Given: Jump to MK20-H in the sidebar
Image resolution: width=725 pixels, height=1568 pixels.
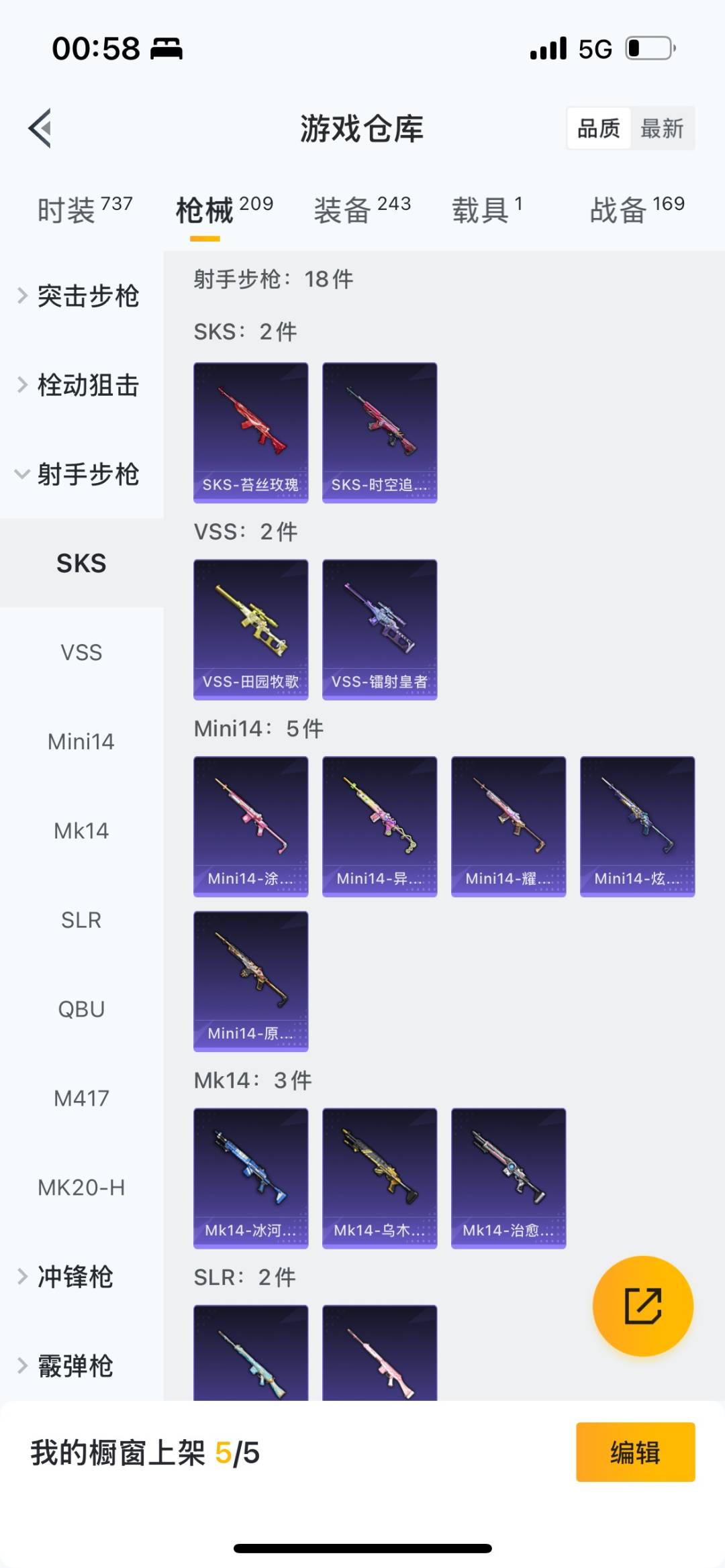Looking at the screenshot, I should [81, 1188].
